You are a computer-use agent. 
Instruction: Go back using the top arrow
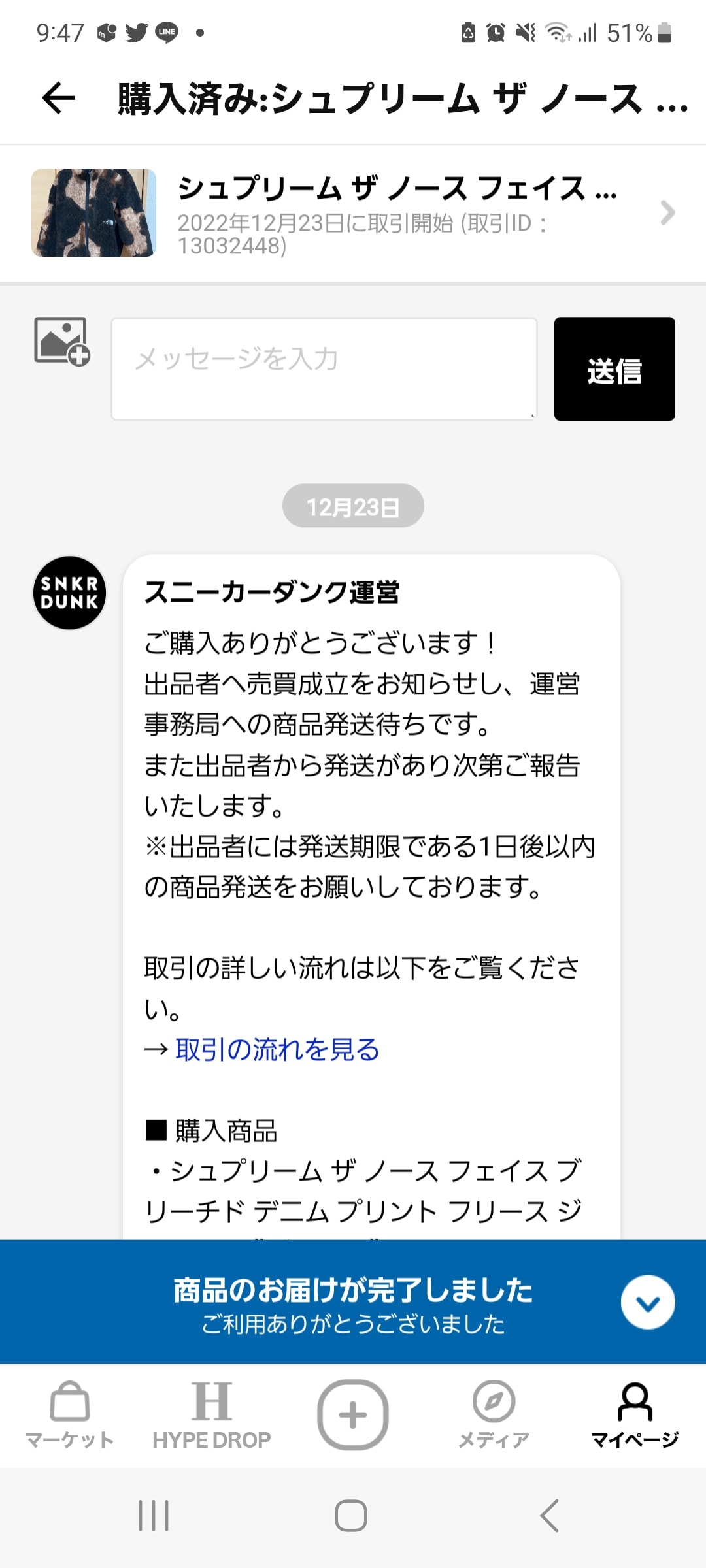[58, 99]
